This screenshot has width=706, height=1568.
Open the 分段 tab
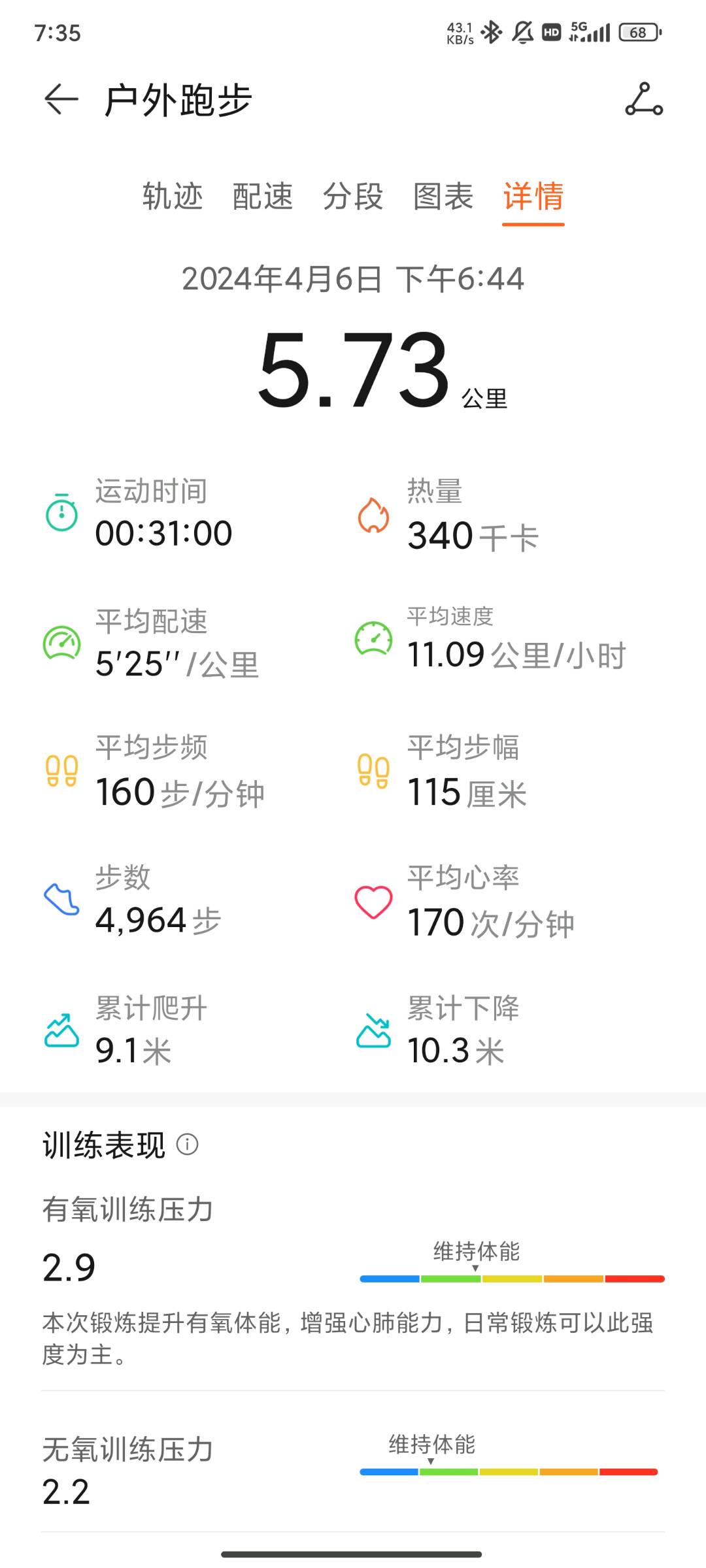coord(353,196)
